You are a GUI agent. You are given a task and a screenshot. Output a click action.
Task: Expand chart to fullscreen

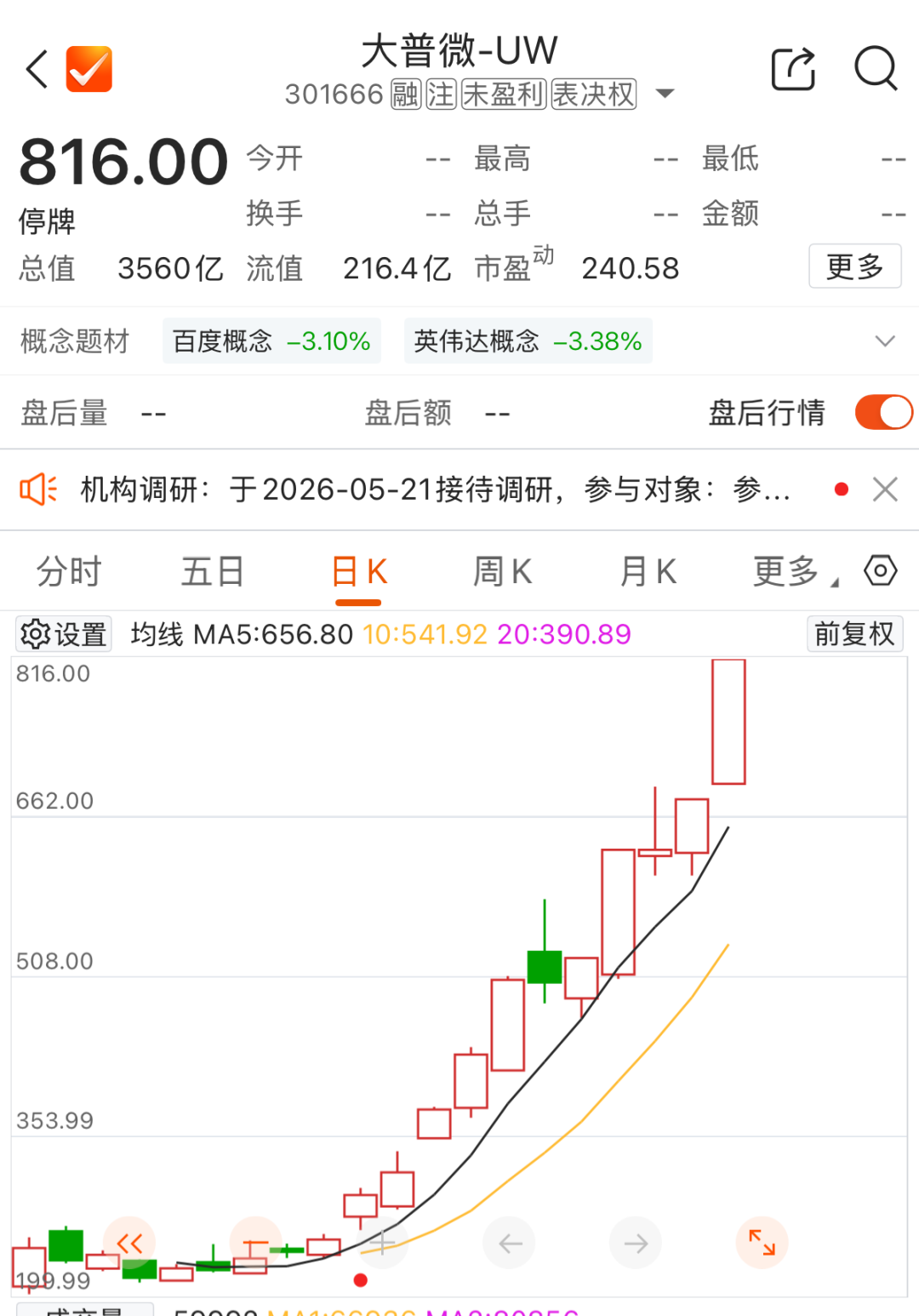click(x=762, y=1243)
